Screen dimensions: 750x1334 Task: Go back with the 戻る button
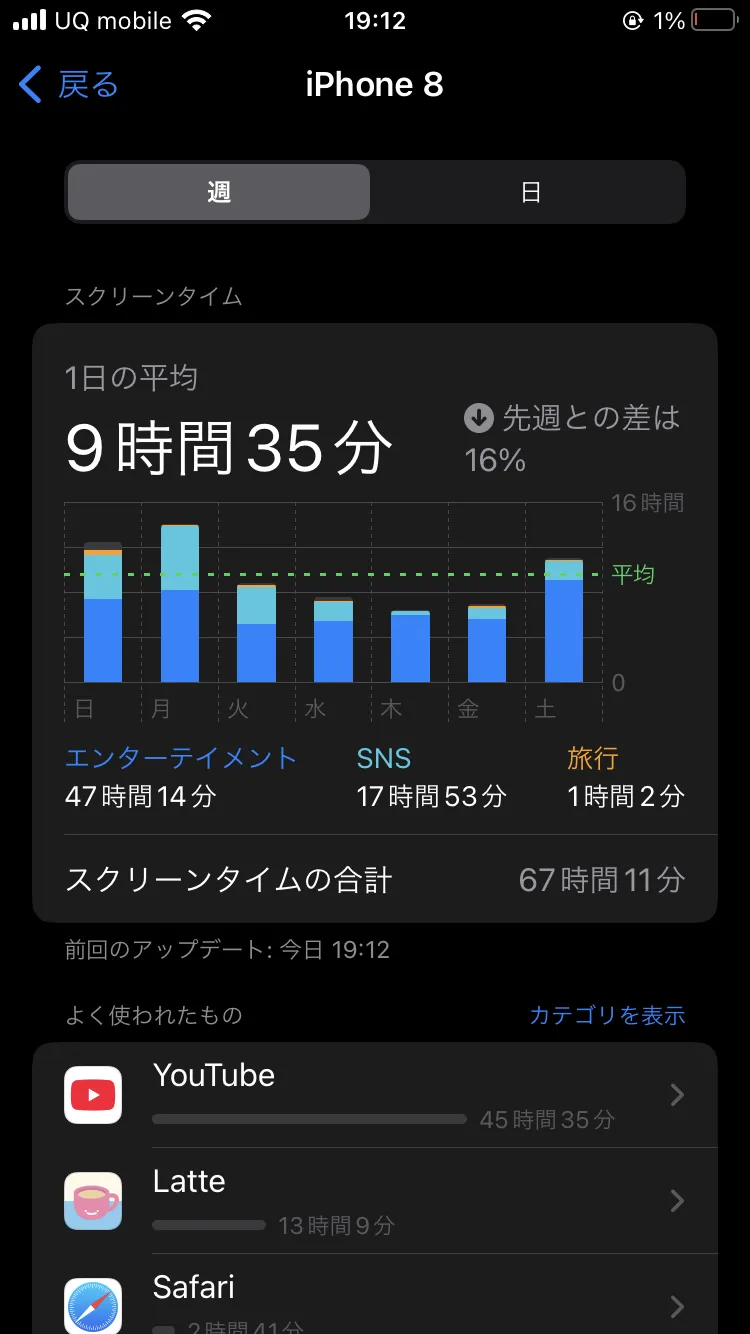click(68, 85)
